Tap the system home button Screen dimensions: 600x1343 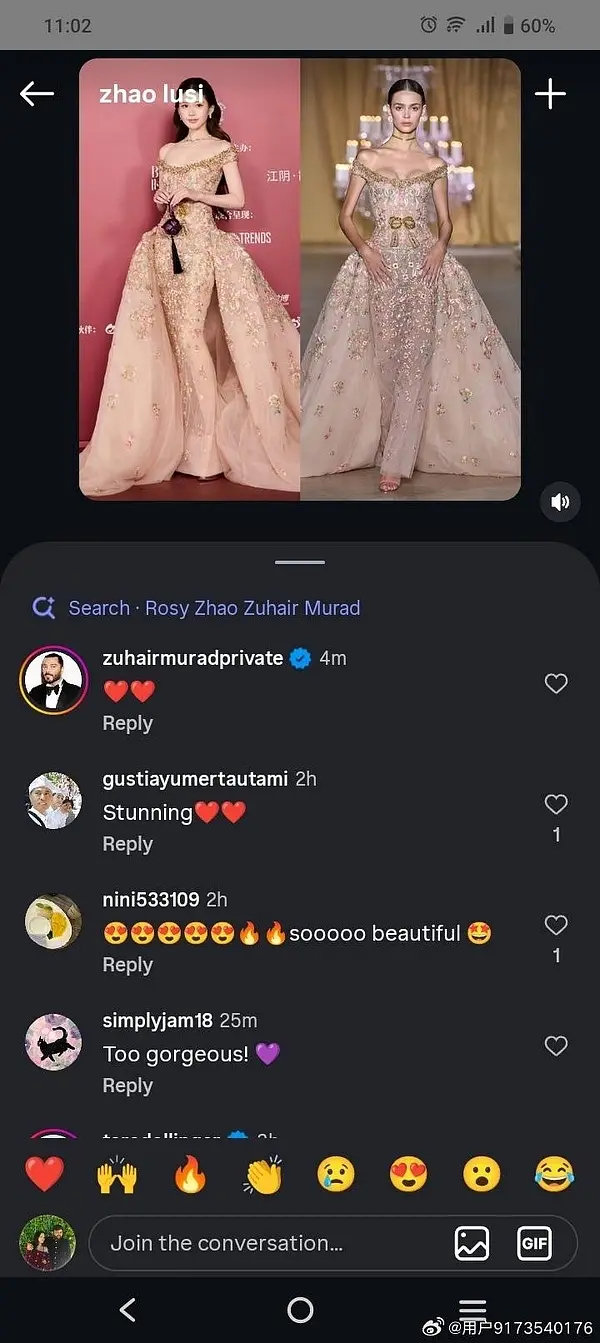(300, 1309)
